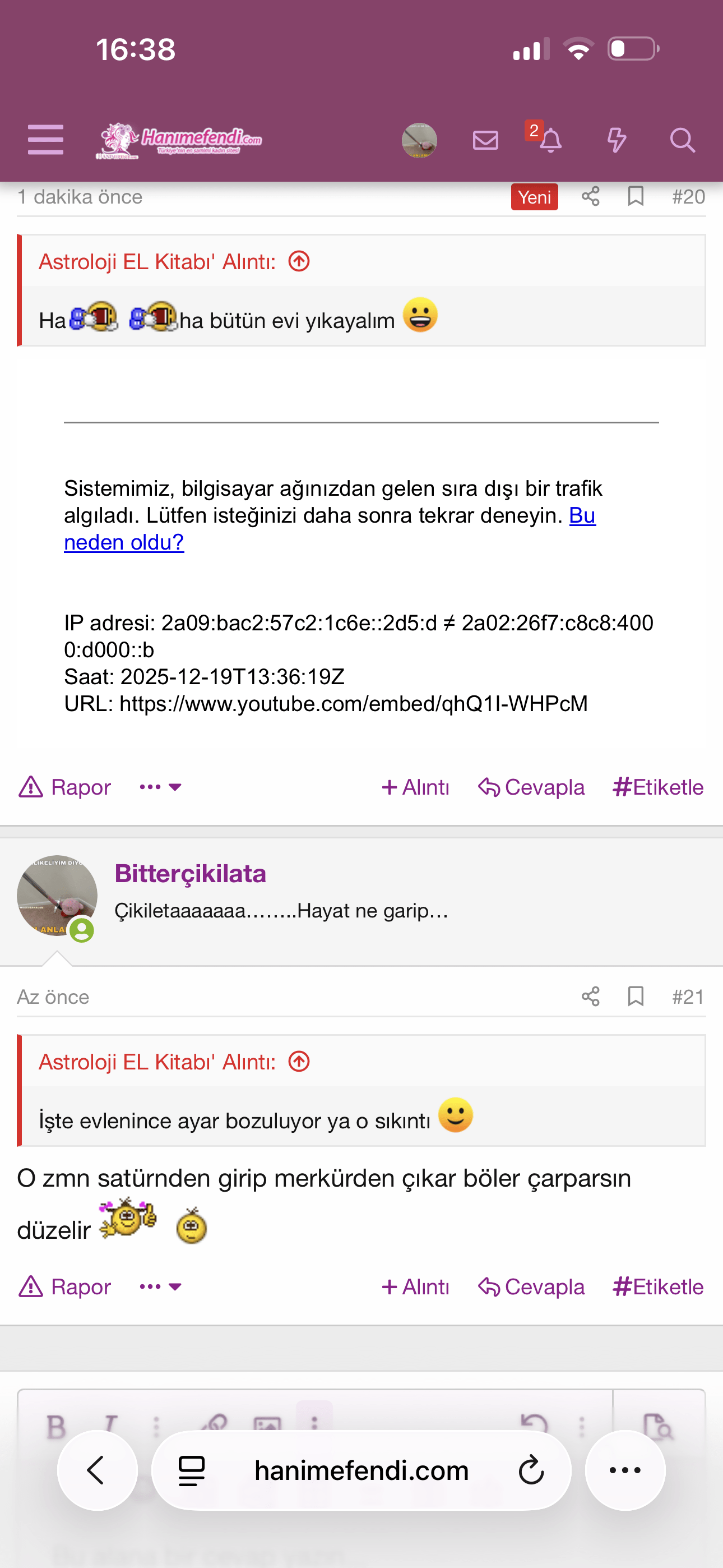
Task: Quote post #20 with Alıntı
Action: (x=416, y=787)
